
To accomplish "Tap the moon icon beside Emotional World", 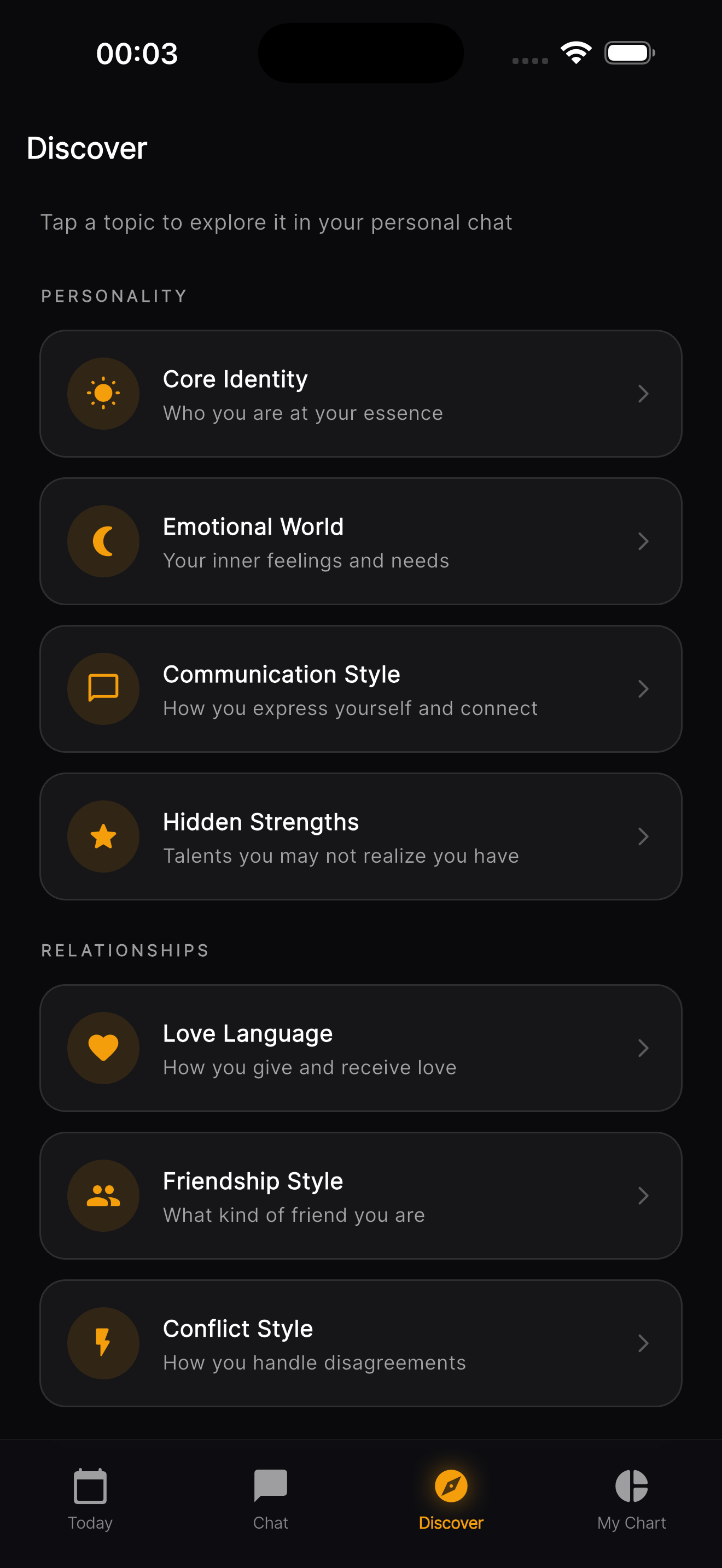I will point(103,541).
